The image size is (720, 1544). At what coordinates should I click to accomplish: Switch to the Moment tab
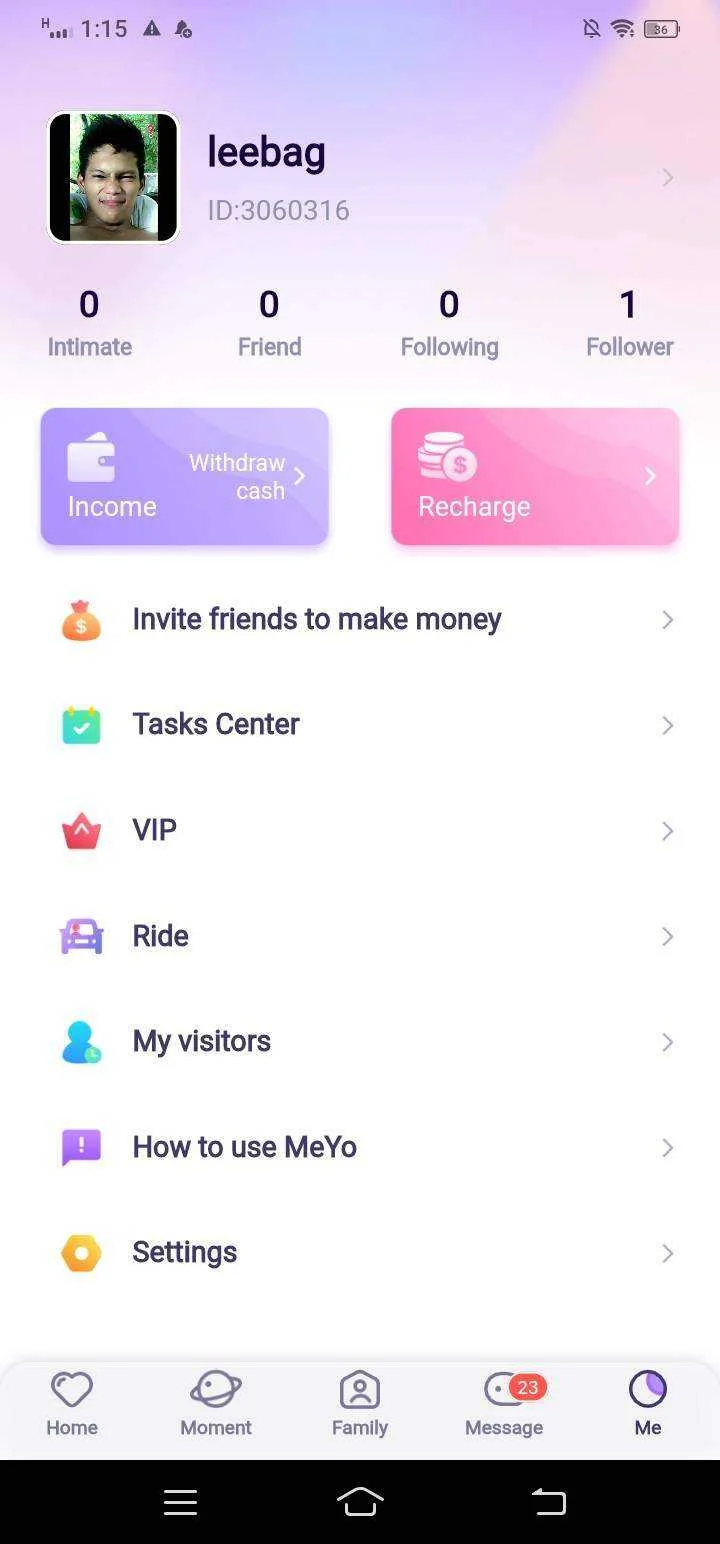click(x=216, y=1404)
